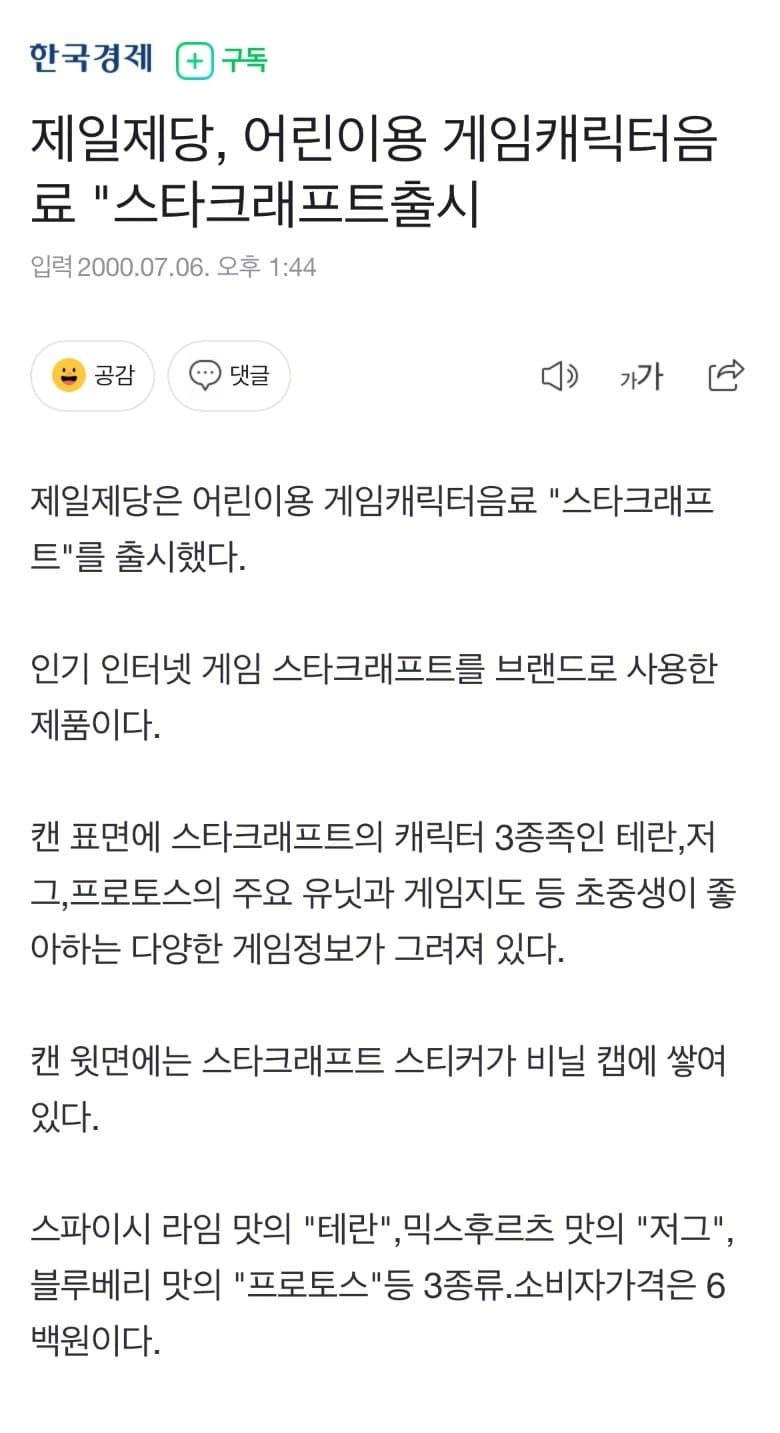The height and width of the screenshot is (1433, 780).
Task: Change the font size with the 가가 icon
Action: coord(641,376)
